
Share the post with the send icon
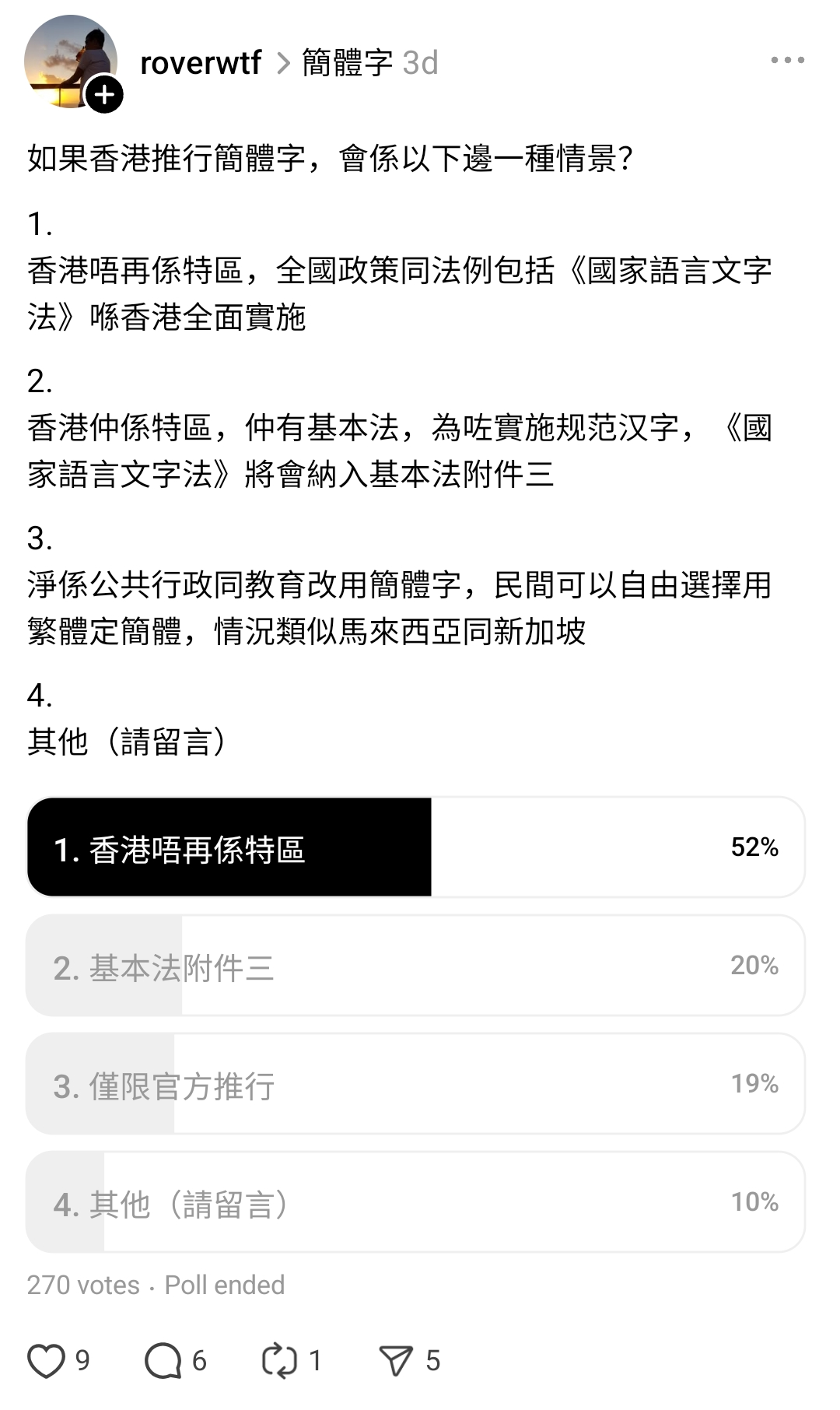(397, 1361)
